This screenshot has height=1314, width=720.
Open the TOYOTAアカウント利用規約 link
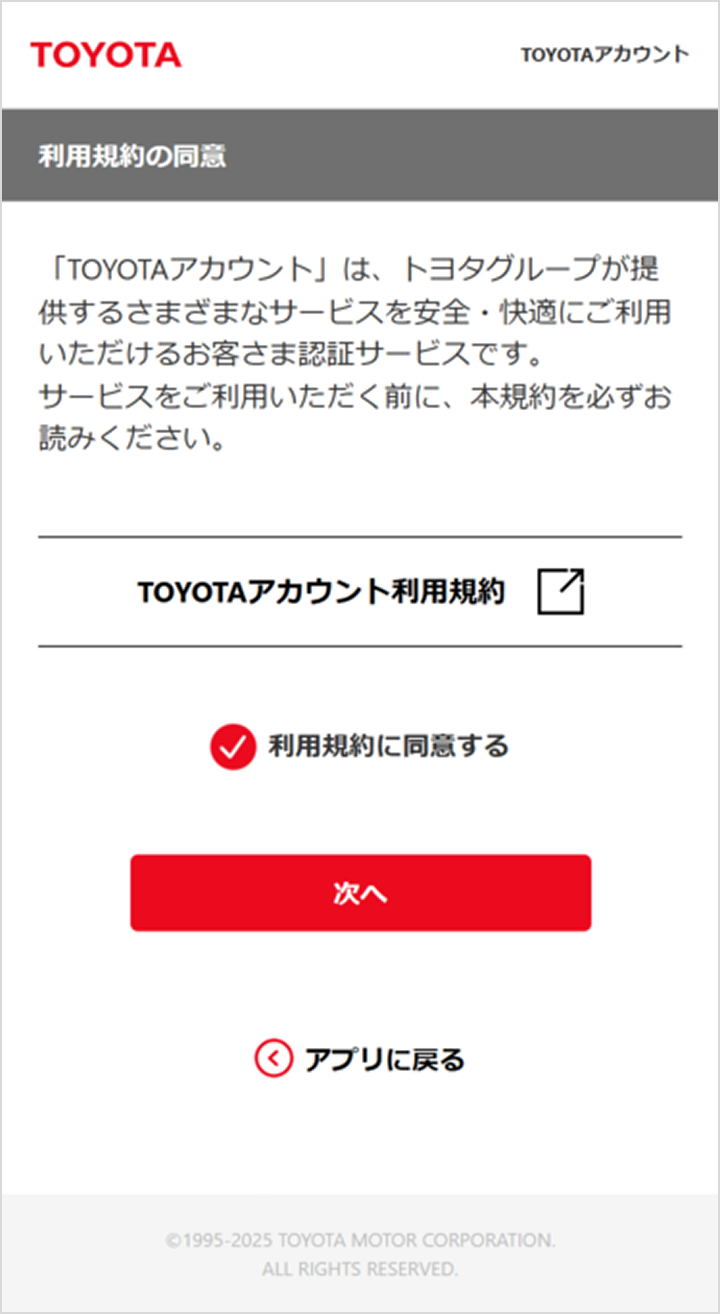pyautogui.click(x=360, y=592)
